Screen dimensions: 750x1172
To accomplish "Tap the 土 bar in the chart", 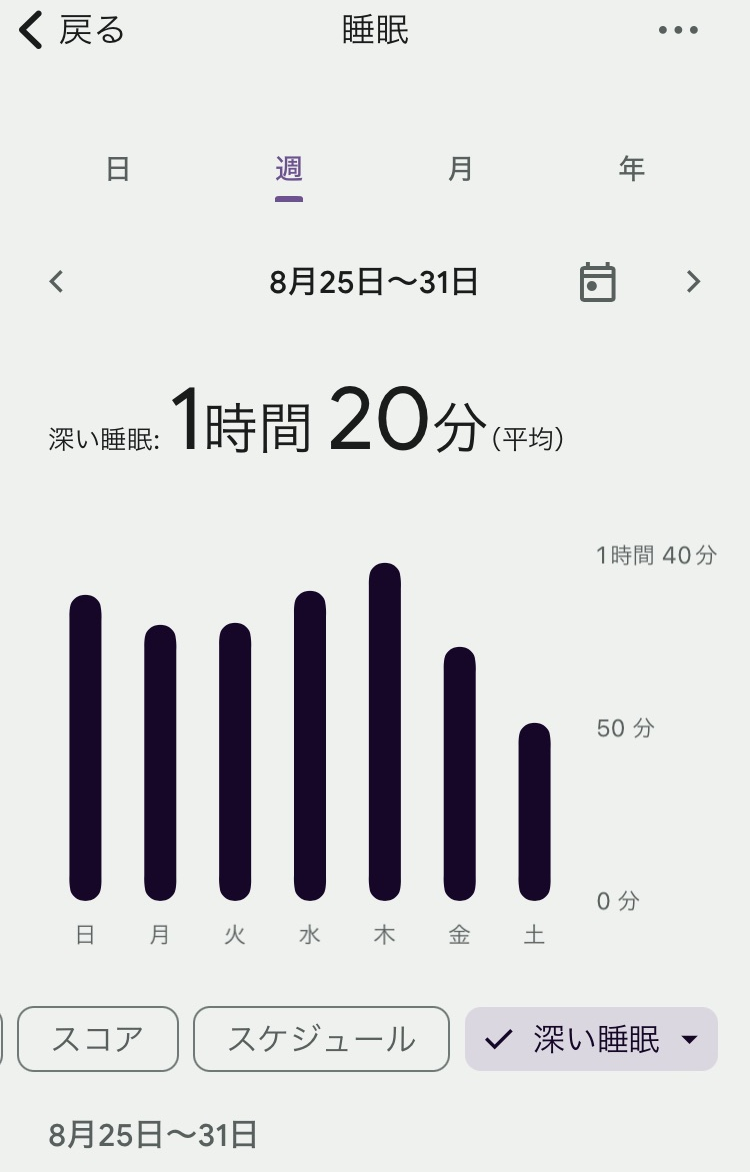I will pos(535,812).
